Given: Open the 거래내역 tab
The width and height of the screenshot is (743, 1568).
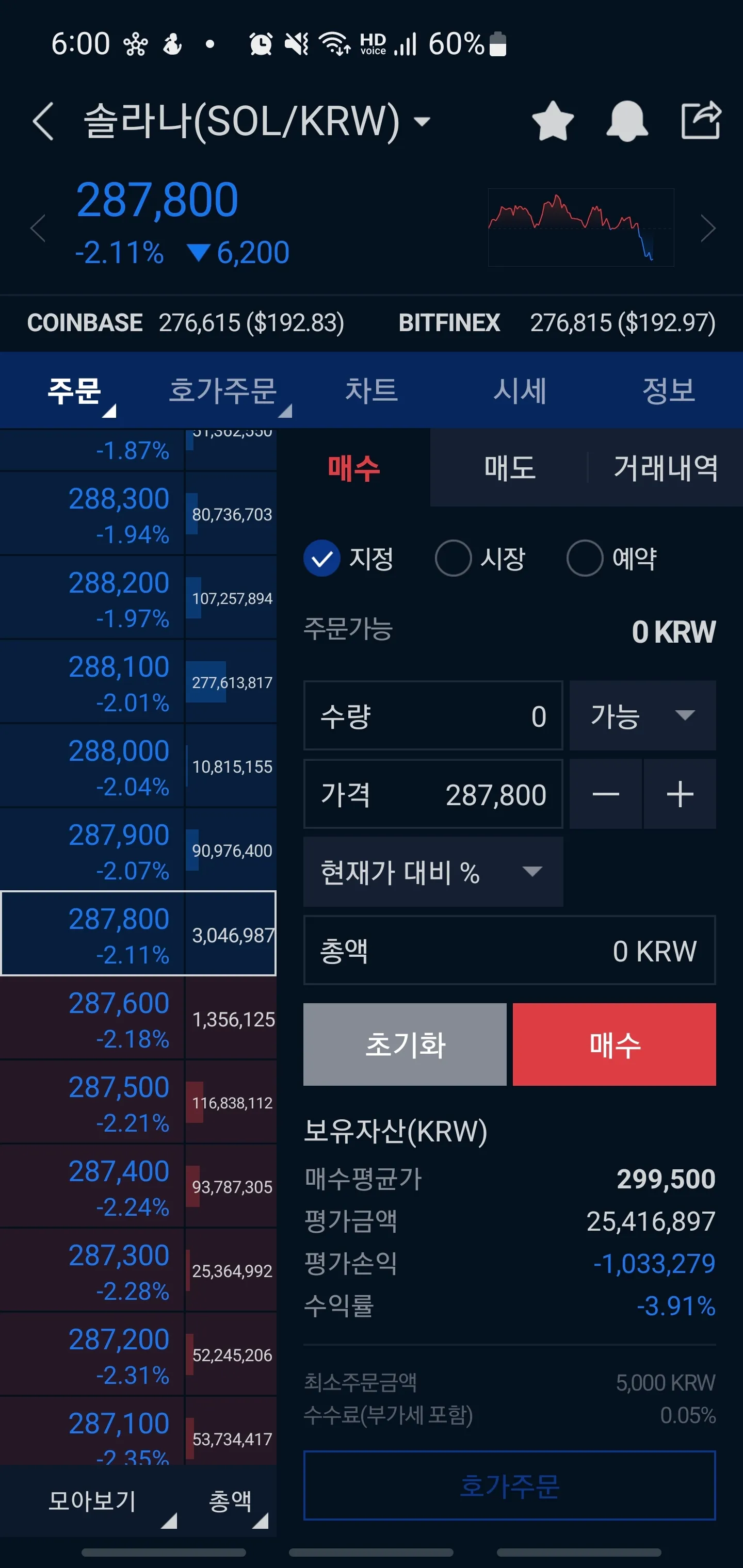Looking at the screenshot, I should (x=665, y=468).
